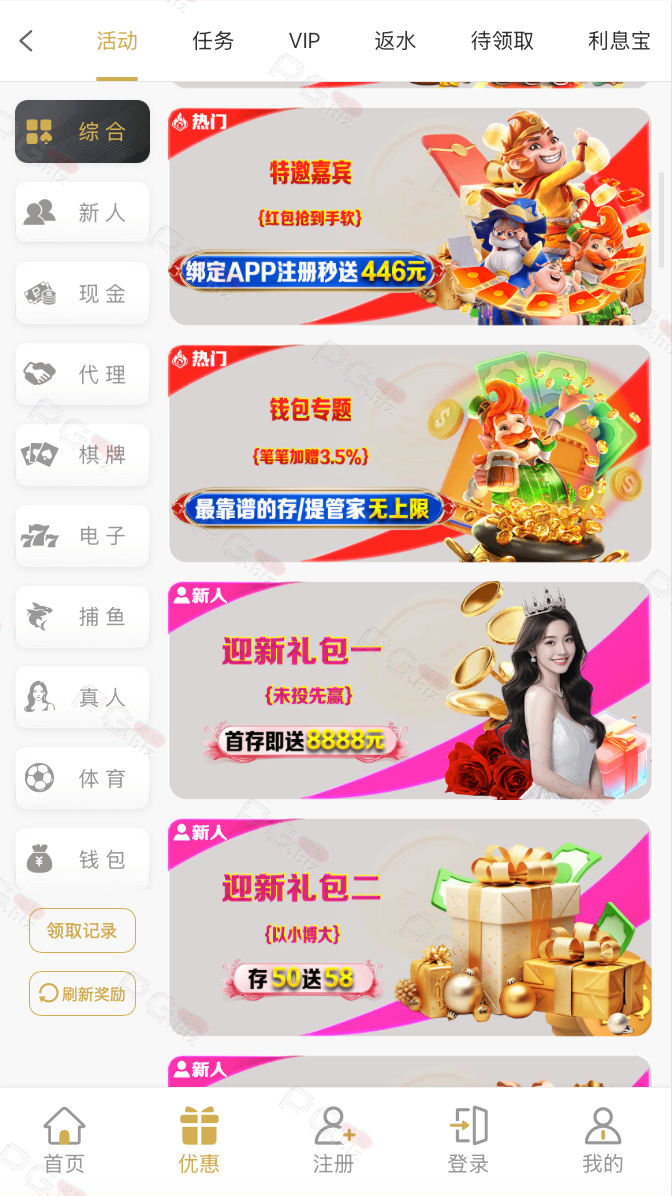Select the 电子 category
The width and height of the screenshot is (672, 1196).
[82, 536]
